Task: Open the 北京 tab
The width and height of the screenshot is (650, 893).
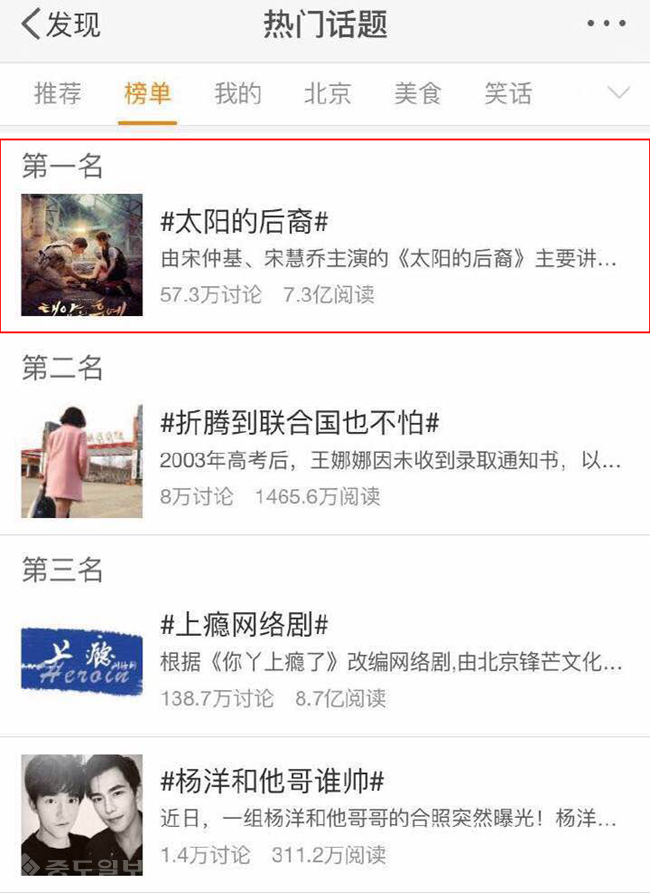Action: [328, 94]
